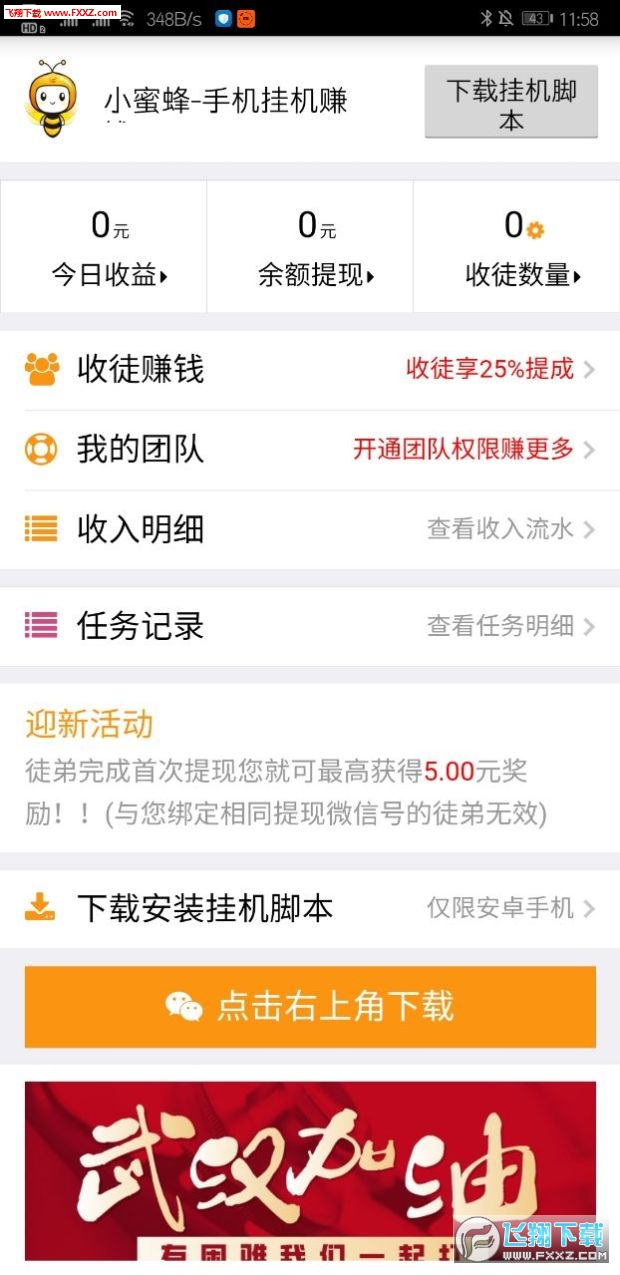
Task: Open 余额提现 to withdraw balance
Action: [x=310, y=247]
